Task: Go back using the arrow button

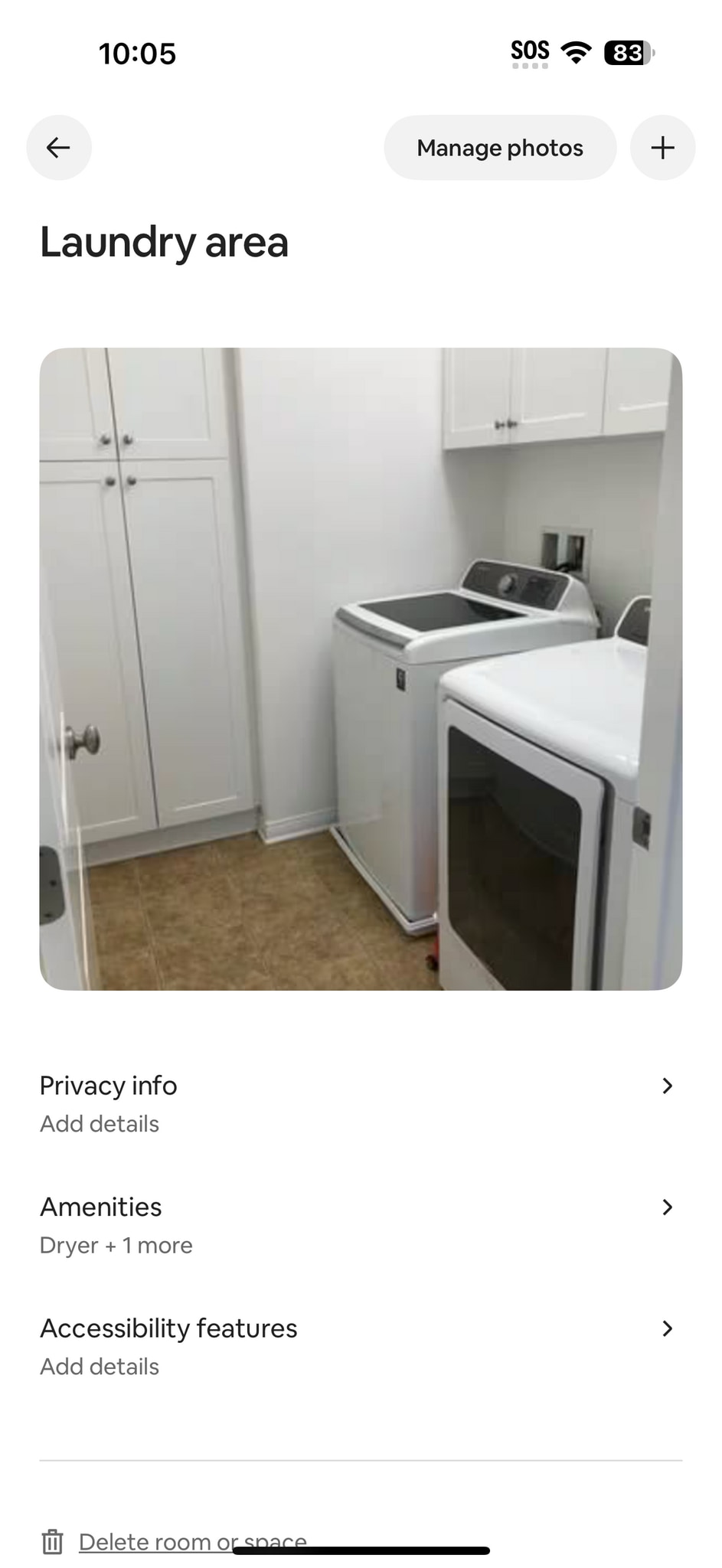Action: pyautogui.click(x=59, y=148)
